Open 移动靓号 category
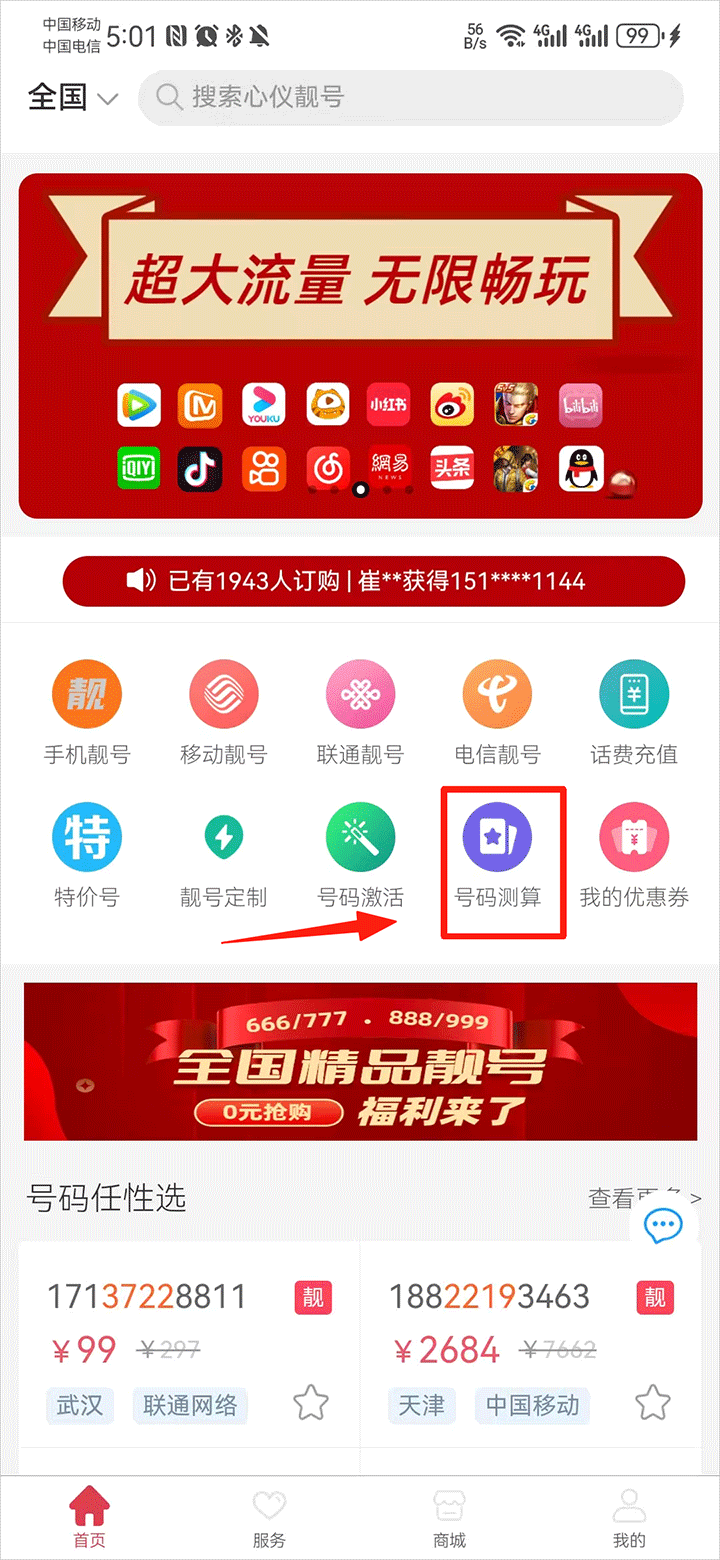This screenshot has height=1560, width=720. 224,712
